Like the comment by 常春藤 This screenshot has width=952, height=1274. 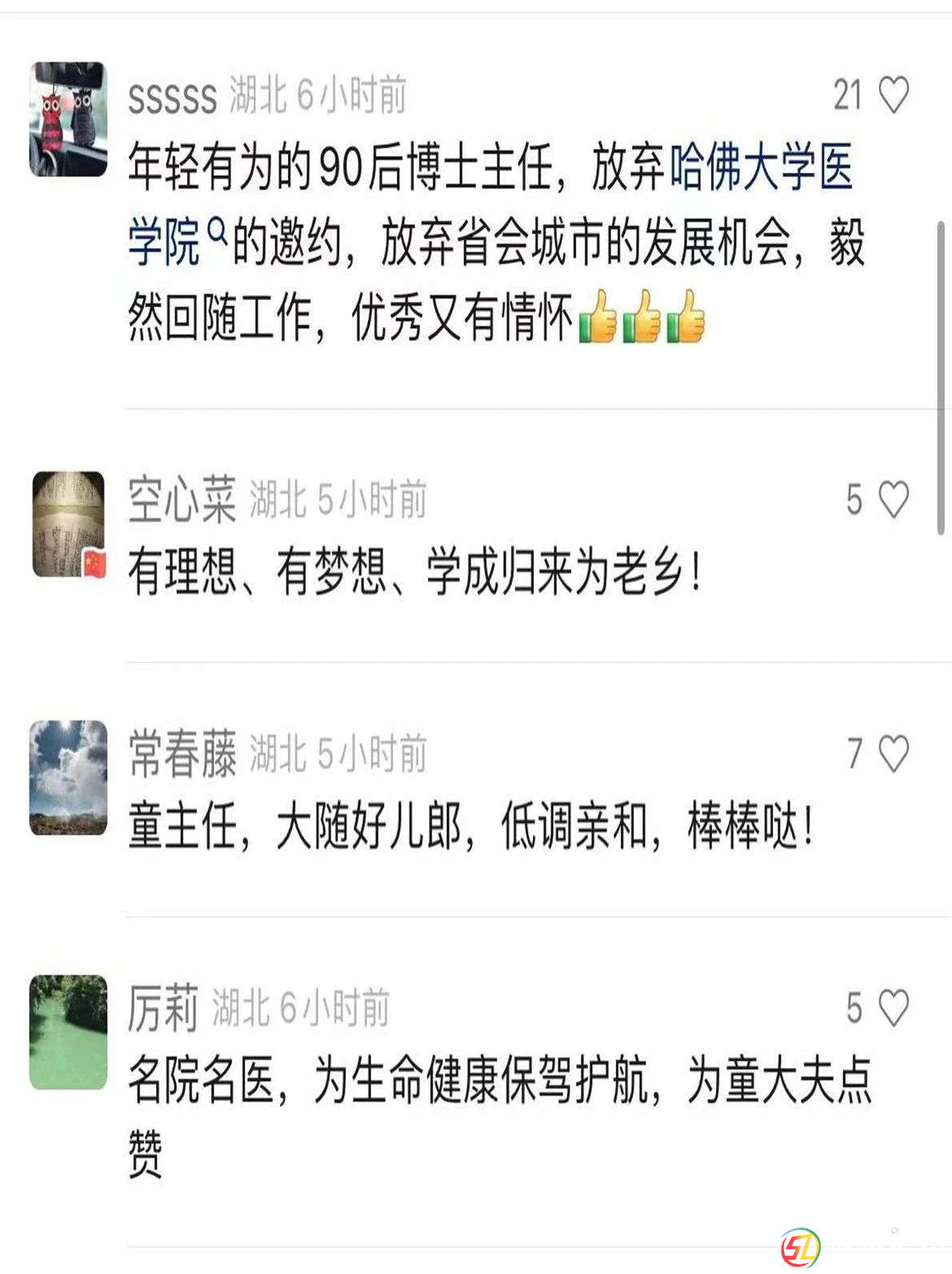coord(893,753)
